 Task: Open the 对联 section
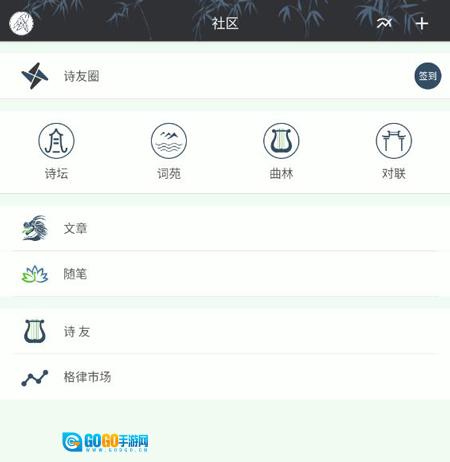point(394,152)
